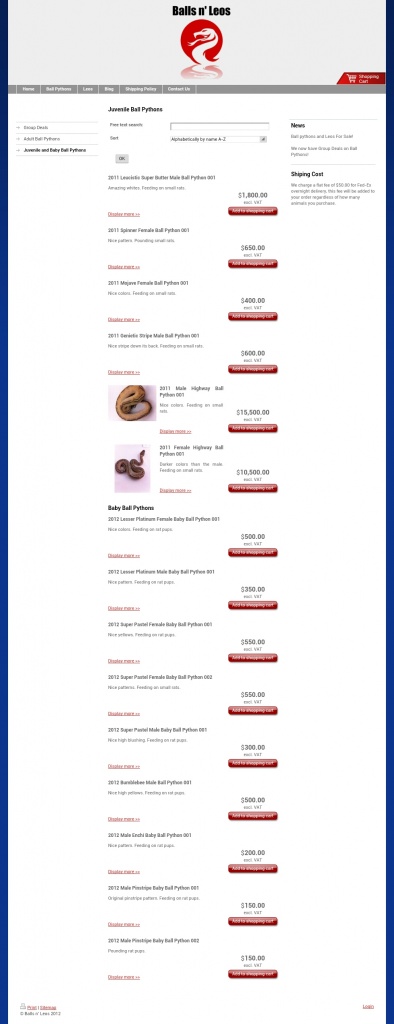Open the 2011 Male Highway Ball Python photo
The height and width of the screenshot is (1024, 394).
(x=132, y=403)
